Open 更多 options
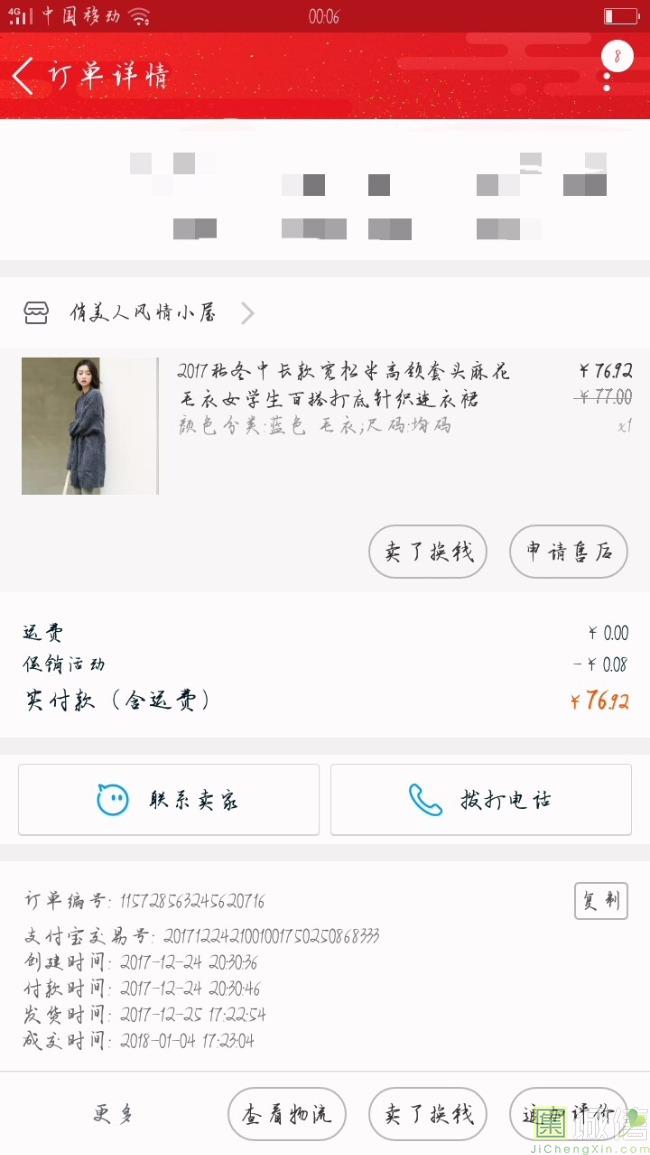The image size is (650, 1155). 113,1113
